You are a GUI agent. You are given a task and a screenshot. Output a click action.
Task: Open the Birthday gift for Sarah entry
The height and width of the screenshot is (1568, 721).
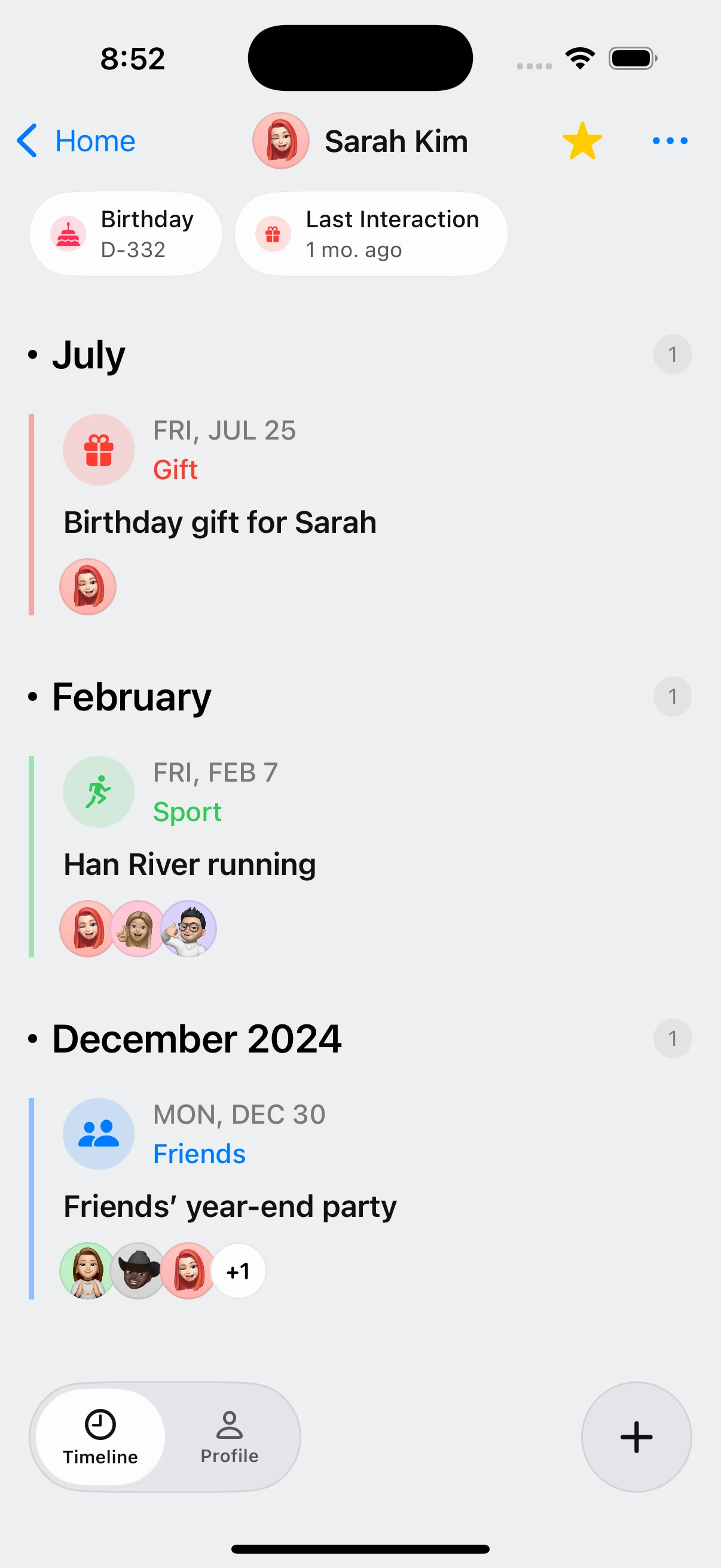coord(360,514)
